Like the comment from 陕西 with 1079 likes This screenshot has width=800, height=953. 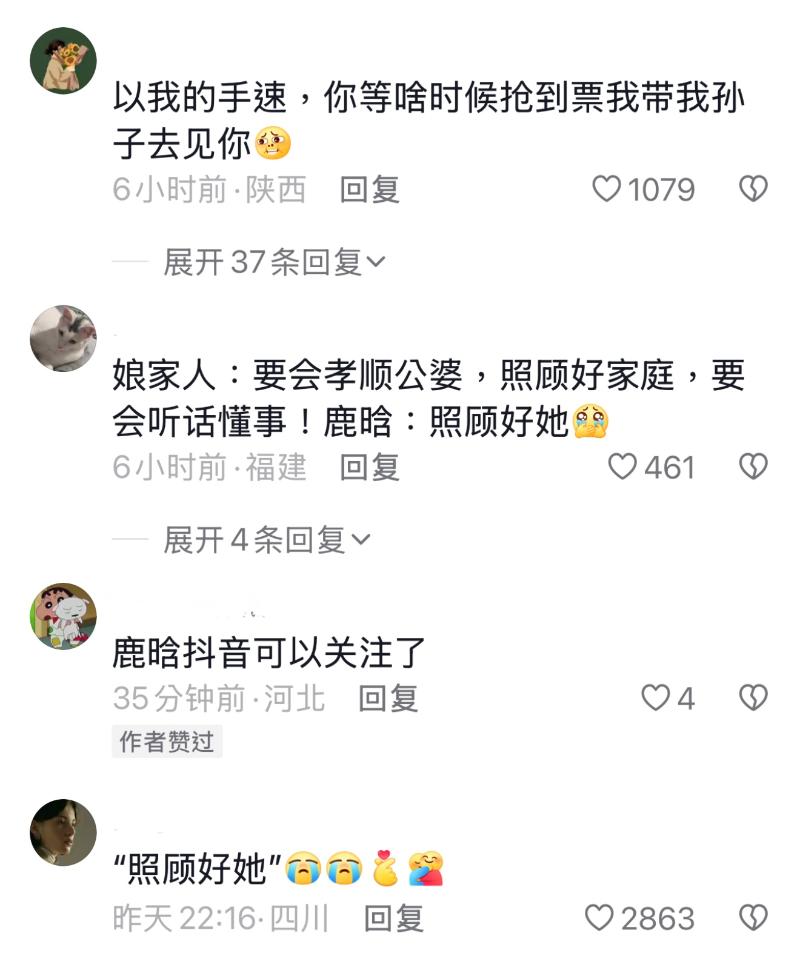607,189
